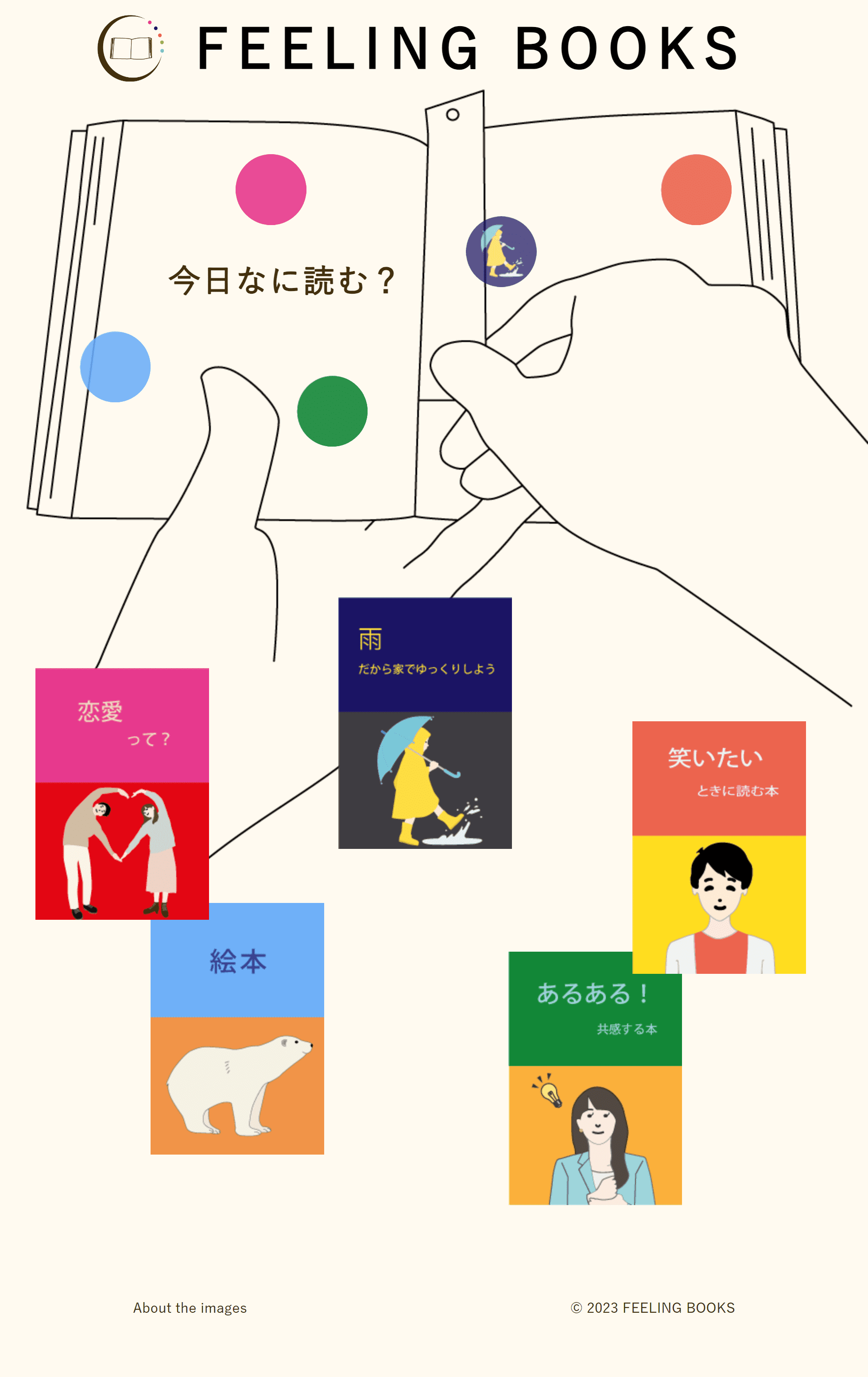Select the green circle on the book
Screen dimensions: 868x1377
pyautogui.click(x=332, y=411)
